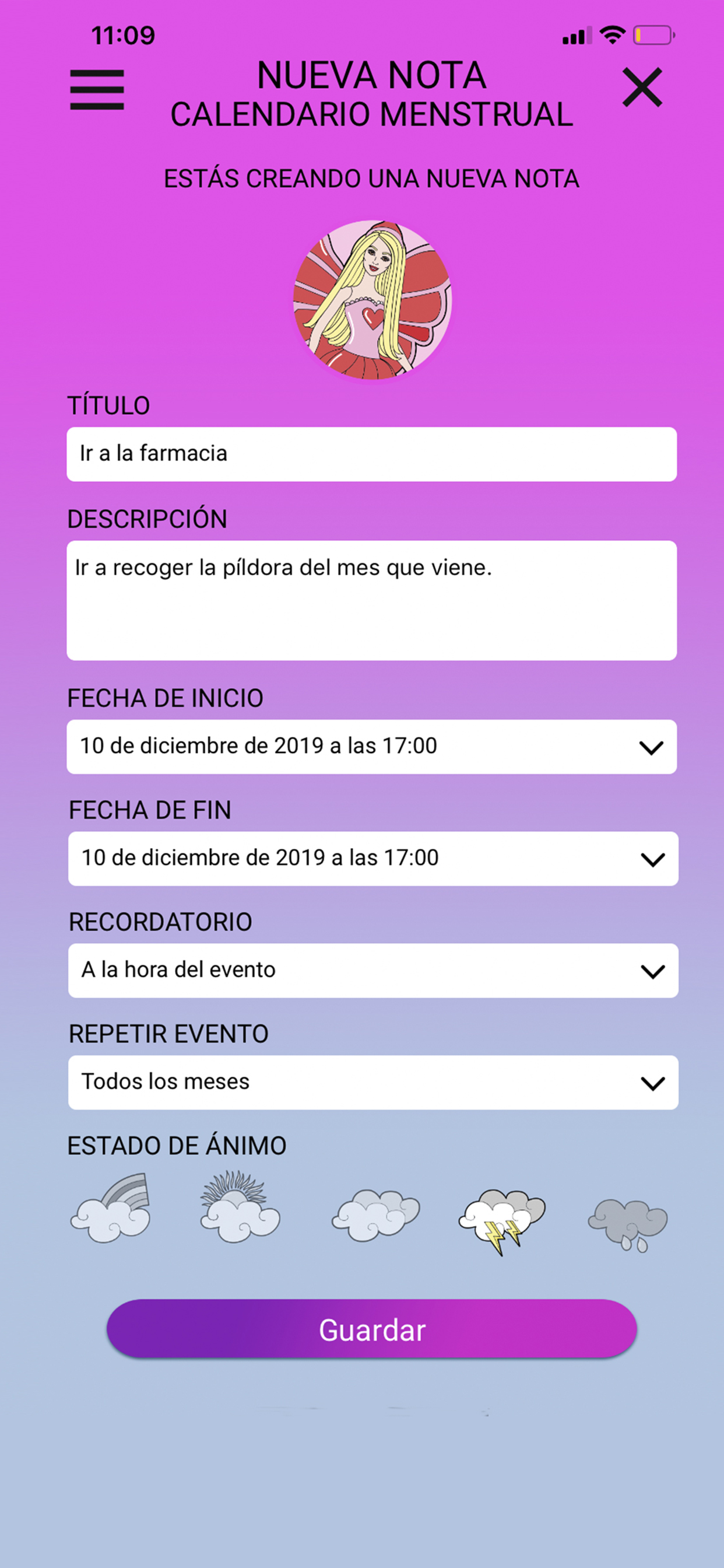Select the rainbow cloud mood
724x1568 pixels.
pyautogui.click(x=111, y=1209)
